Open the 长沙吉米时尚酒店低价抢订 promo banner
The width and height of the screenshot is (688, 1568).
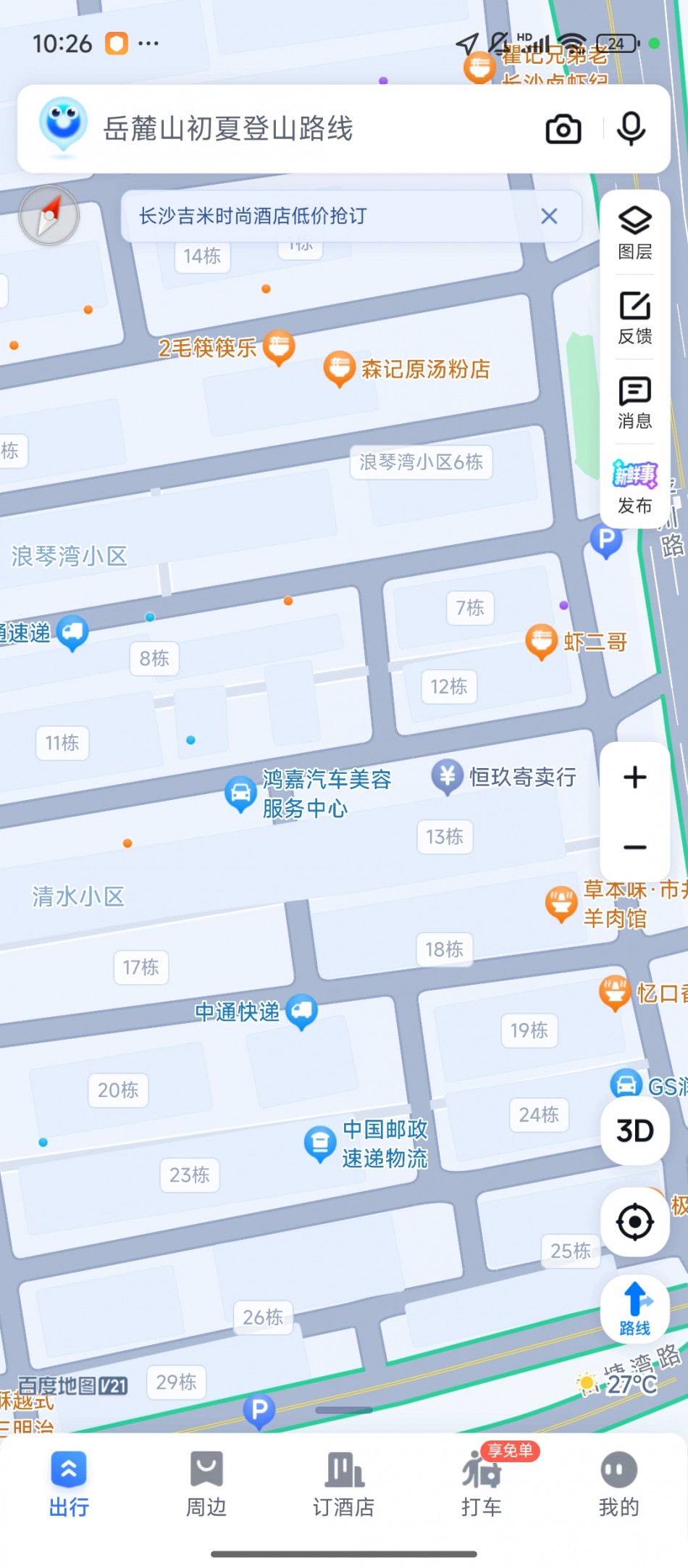click(326, 216)
